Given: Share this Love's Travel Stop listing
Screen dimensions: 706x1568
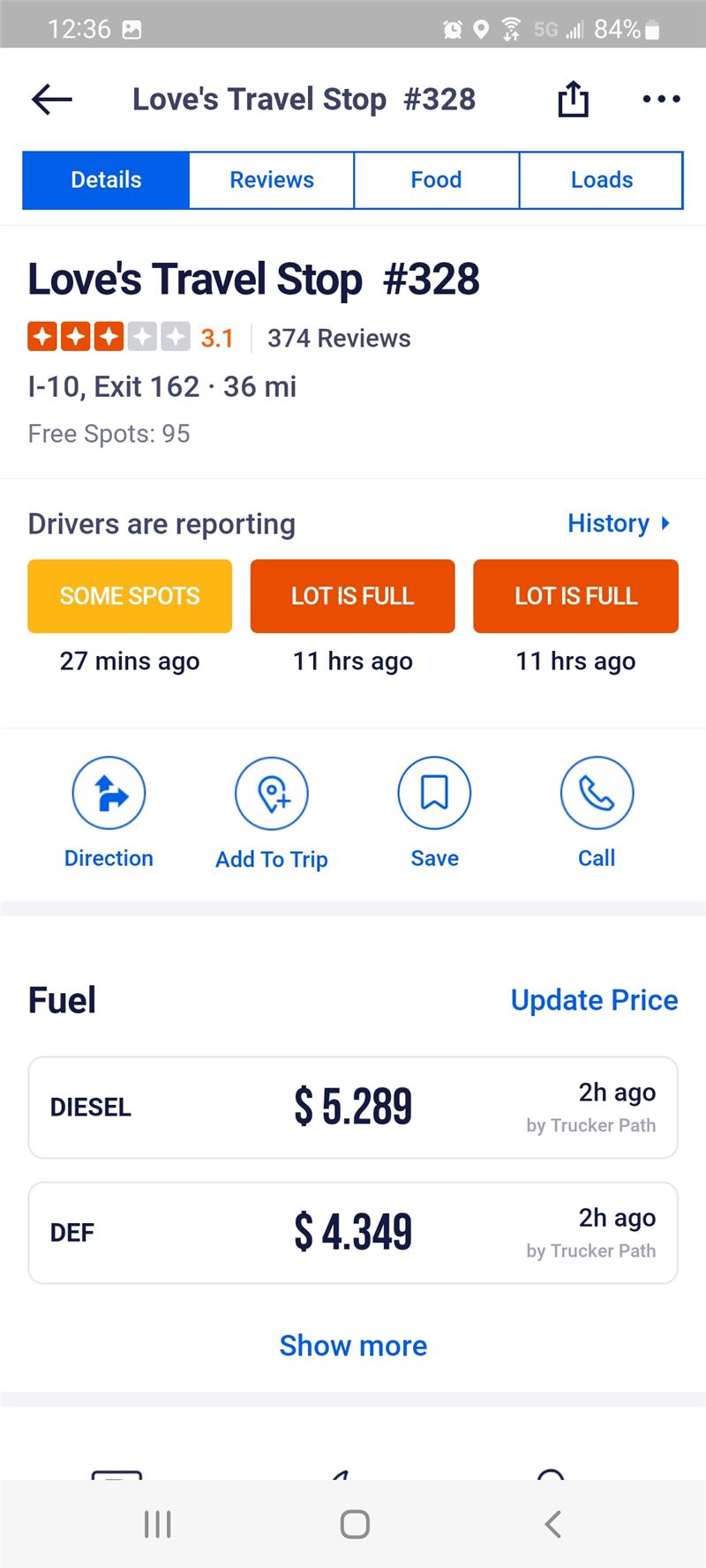Looking at the screenshot, I should click(x=573, y=99).
